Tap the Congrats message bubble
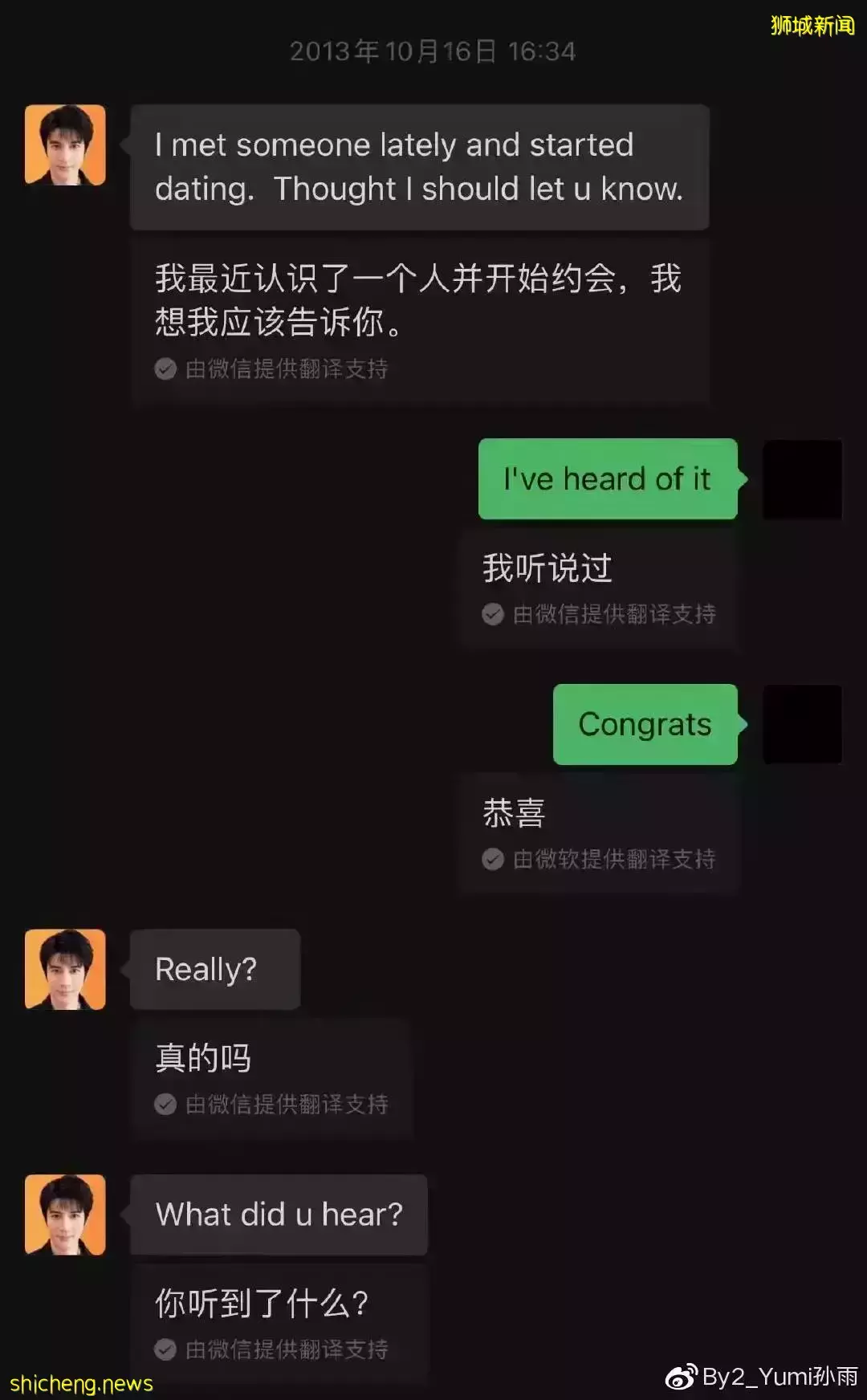Image resolution: width=867 pixels, height=1400 pixels. click(x=645, y=724)
